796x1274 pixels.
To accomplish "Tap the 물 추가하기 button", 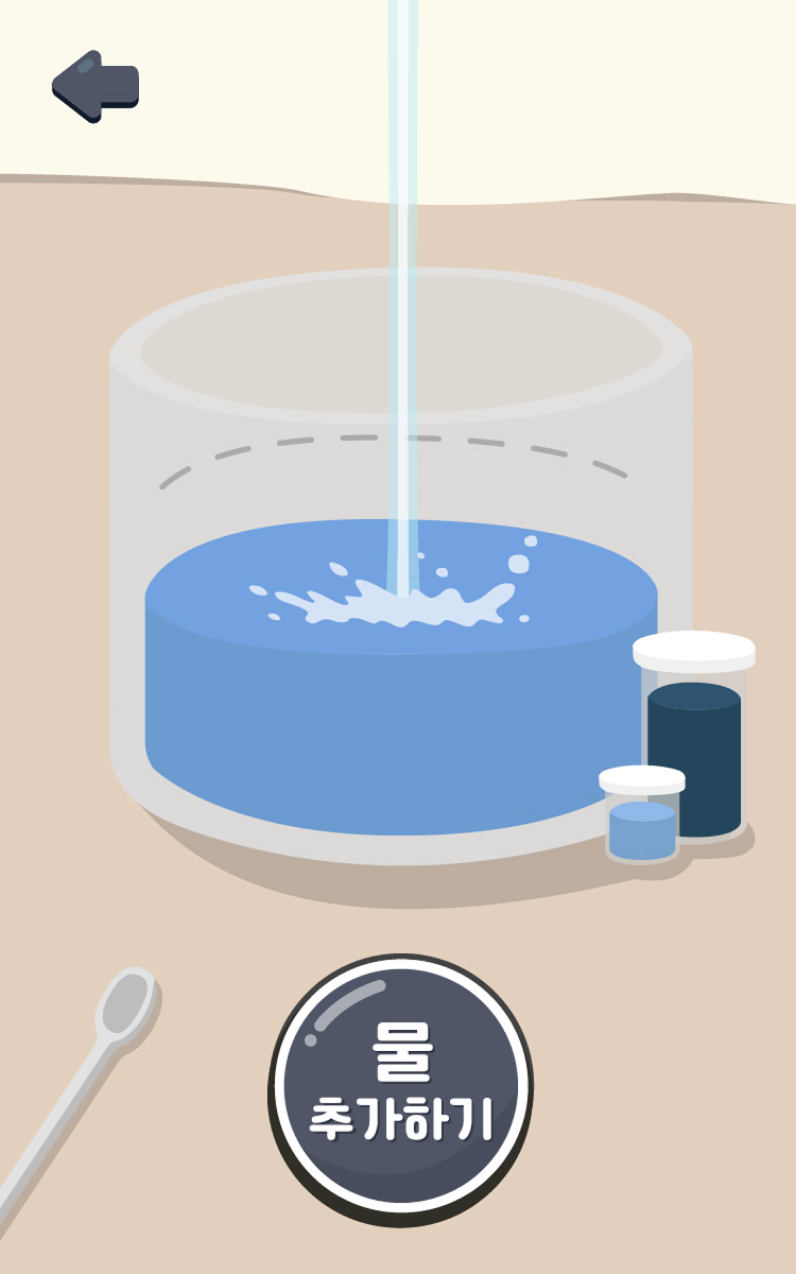I will coord(400,1087).
